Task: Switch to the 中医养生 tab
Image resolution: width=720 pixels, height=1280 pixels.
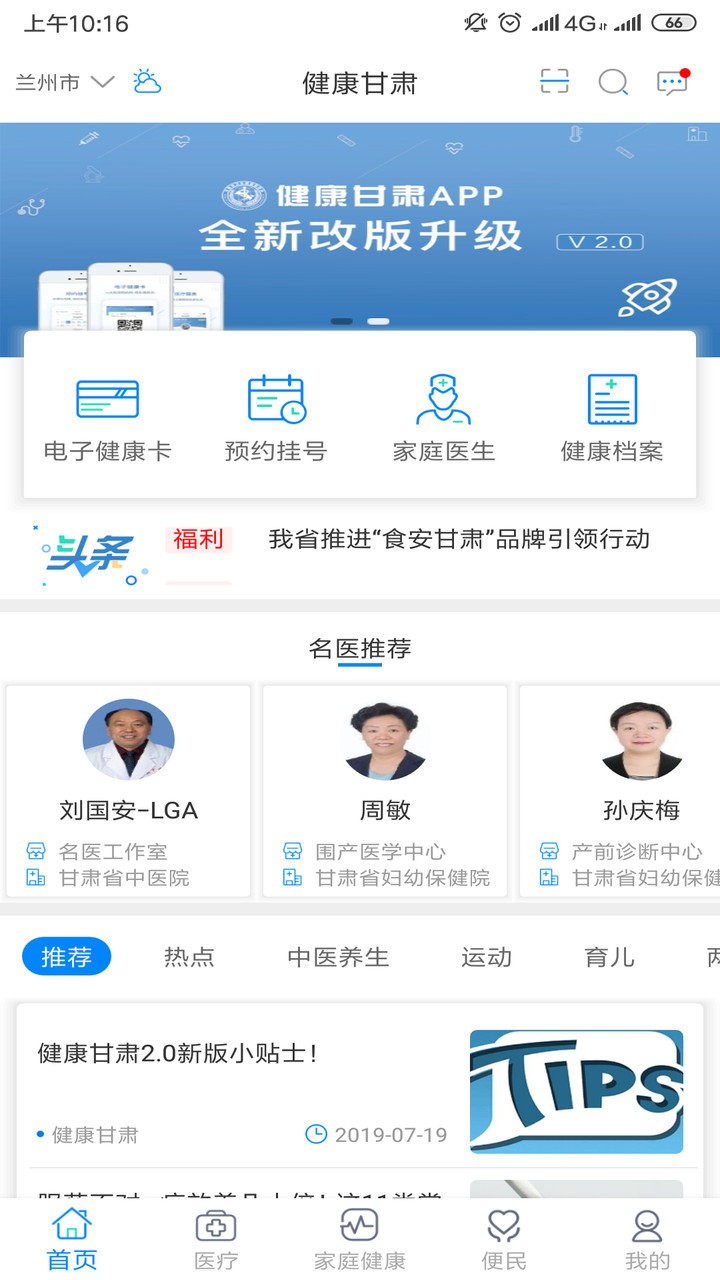Action: click(338, 957)
